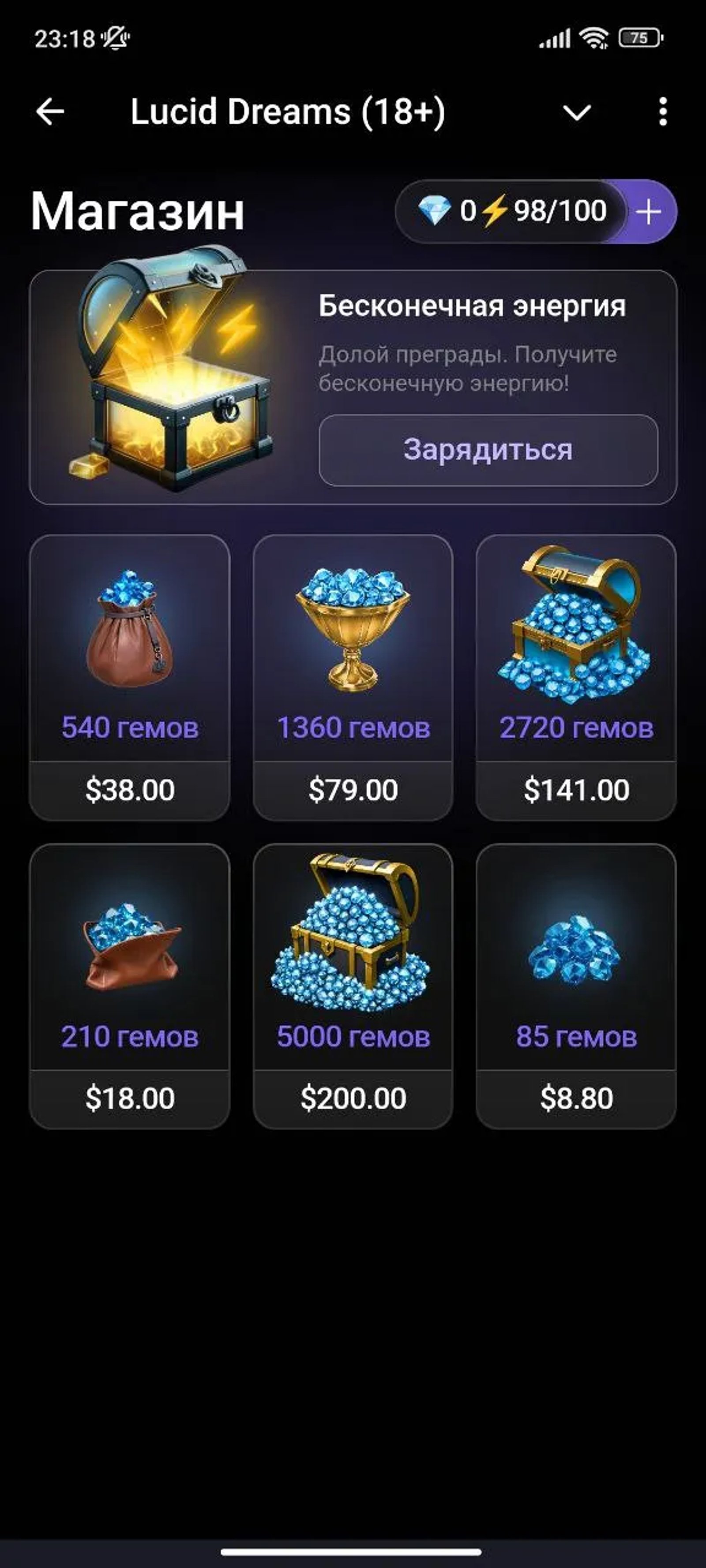The image size is (706, 1568).
Task: Go back using the top-left arrow
Action: (50, 112)
